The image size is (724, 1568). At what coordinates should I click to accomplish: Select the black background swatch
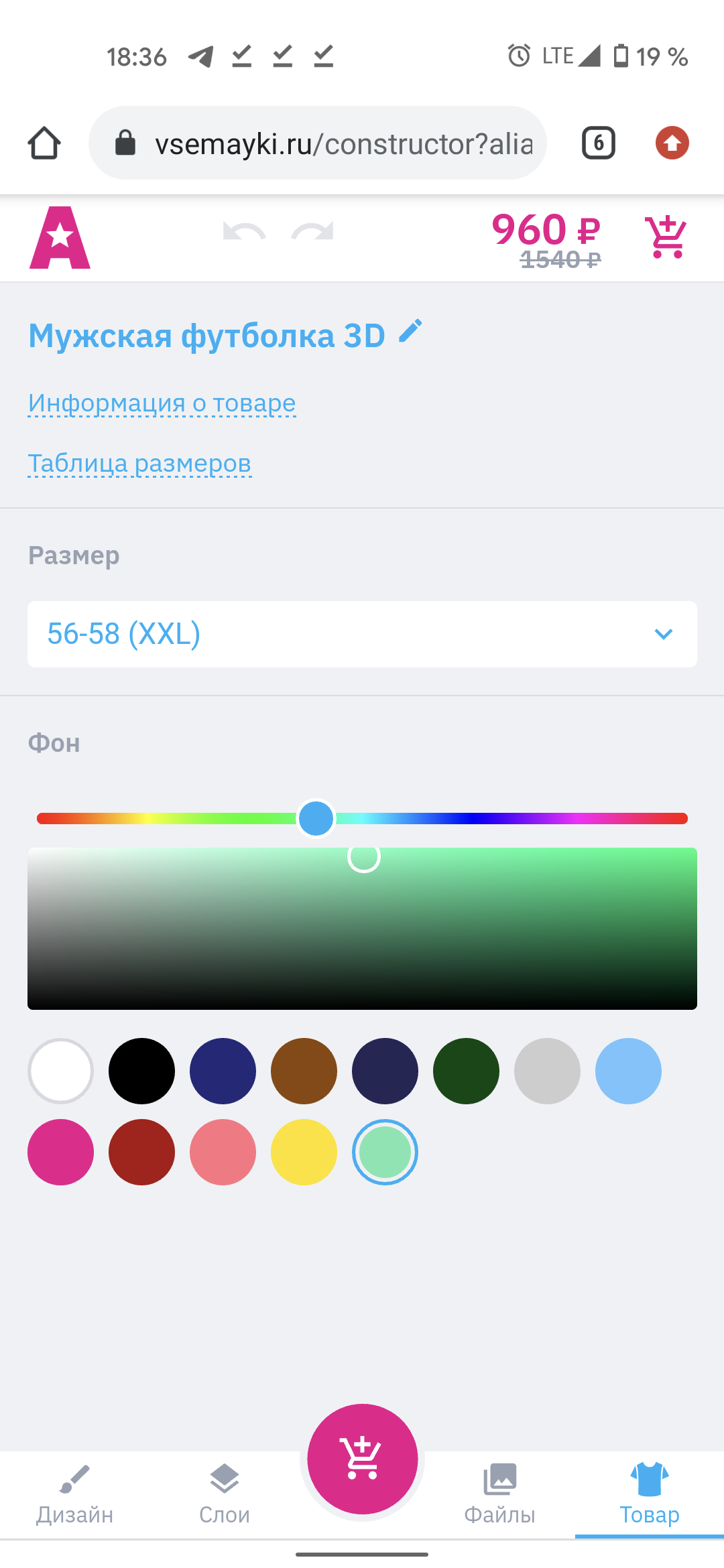(x=141, y=1071)
